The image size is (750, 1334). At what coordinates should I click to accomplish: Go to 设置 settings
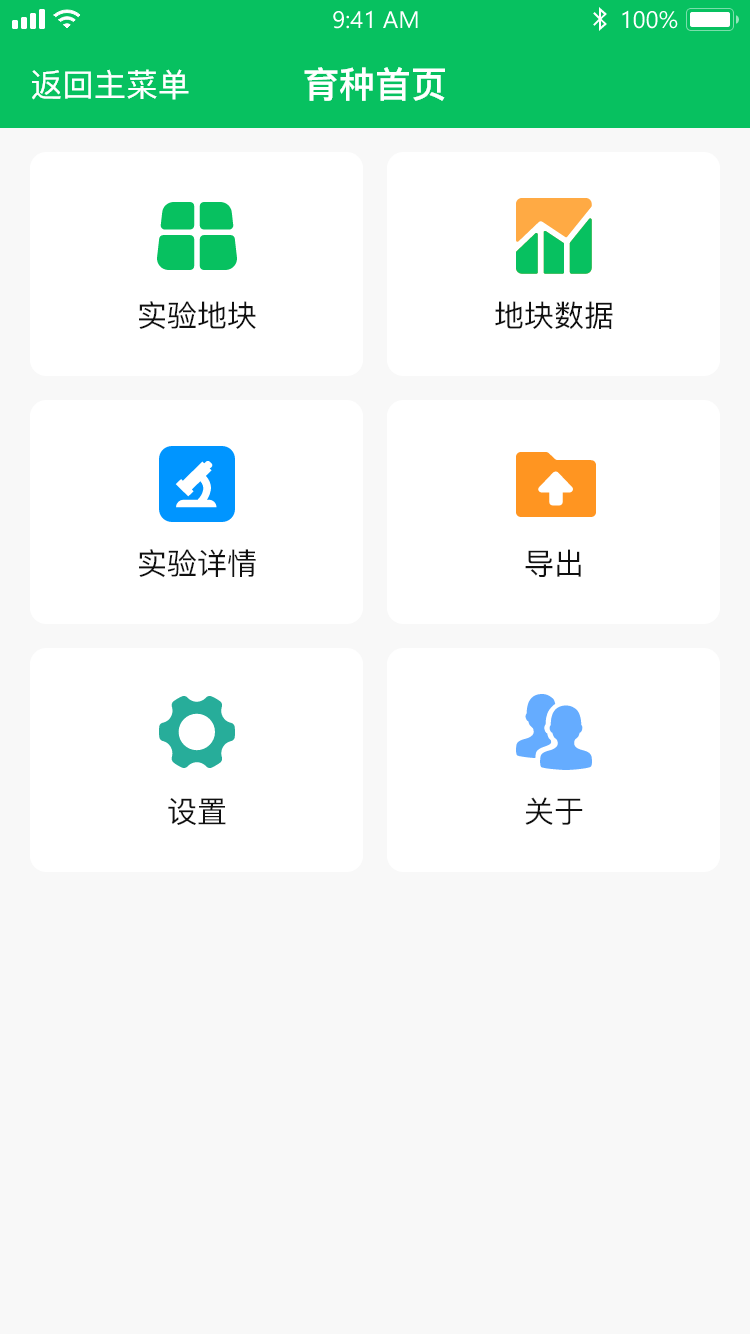(x=197, y=760)
